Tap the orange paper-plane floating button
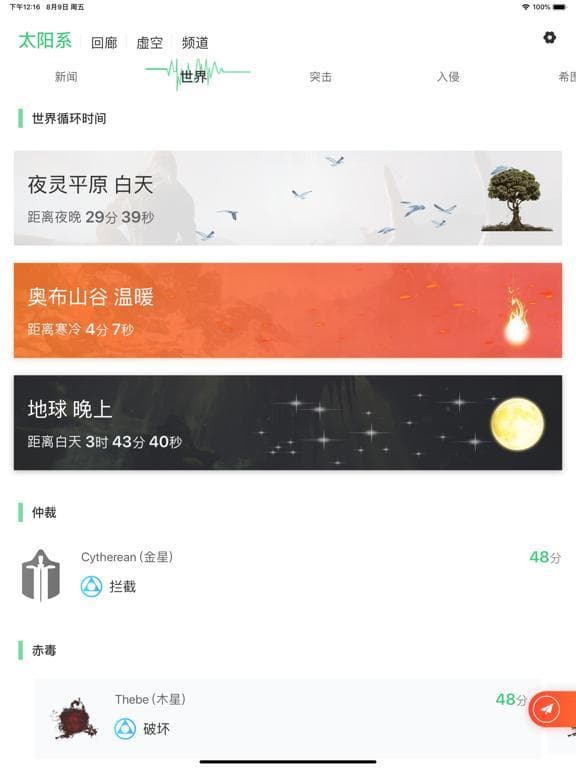576x768 pixels. click(548, 708)
